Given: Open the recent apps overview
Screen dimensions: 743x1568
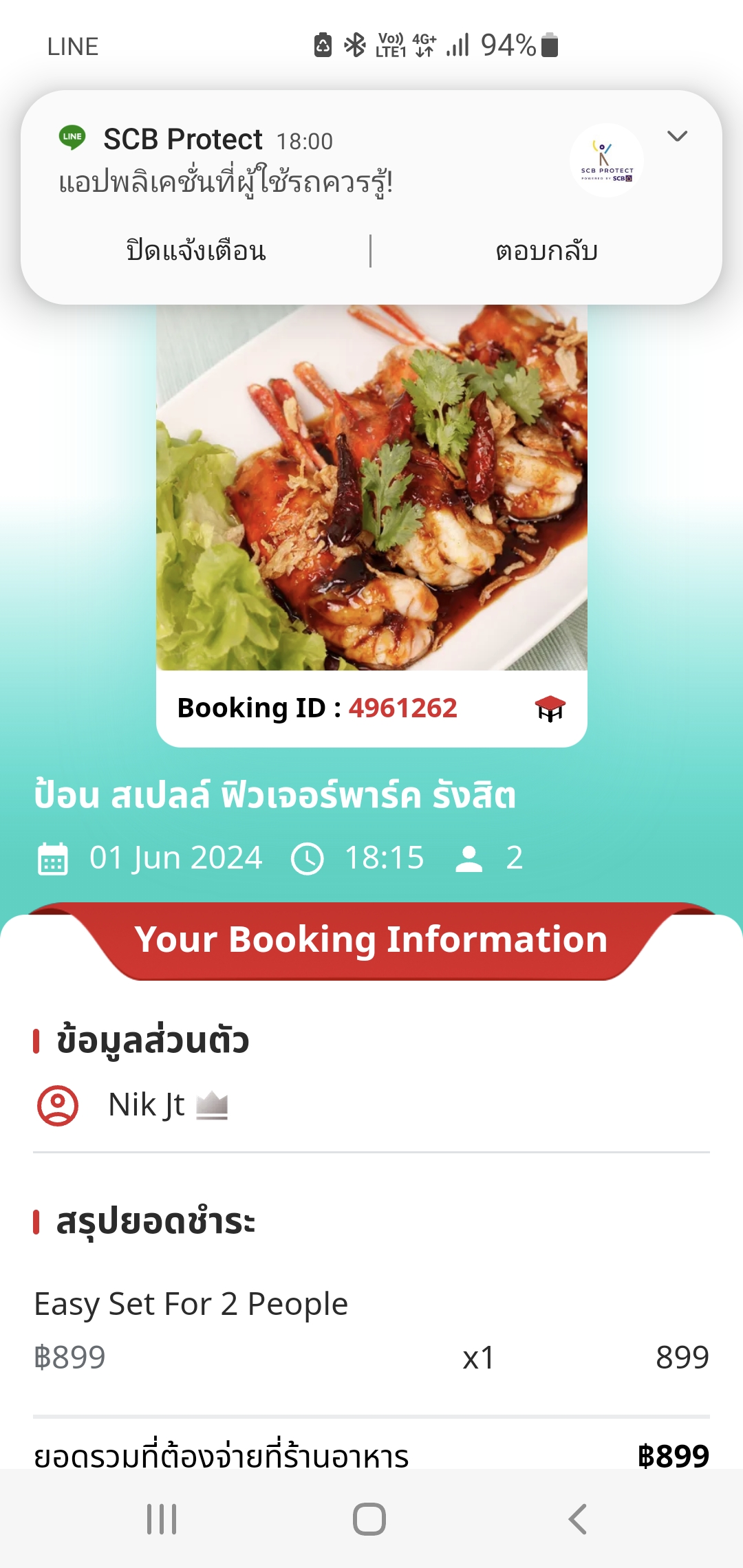Looking at the screenshot, I should [162, 1519].
